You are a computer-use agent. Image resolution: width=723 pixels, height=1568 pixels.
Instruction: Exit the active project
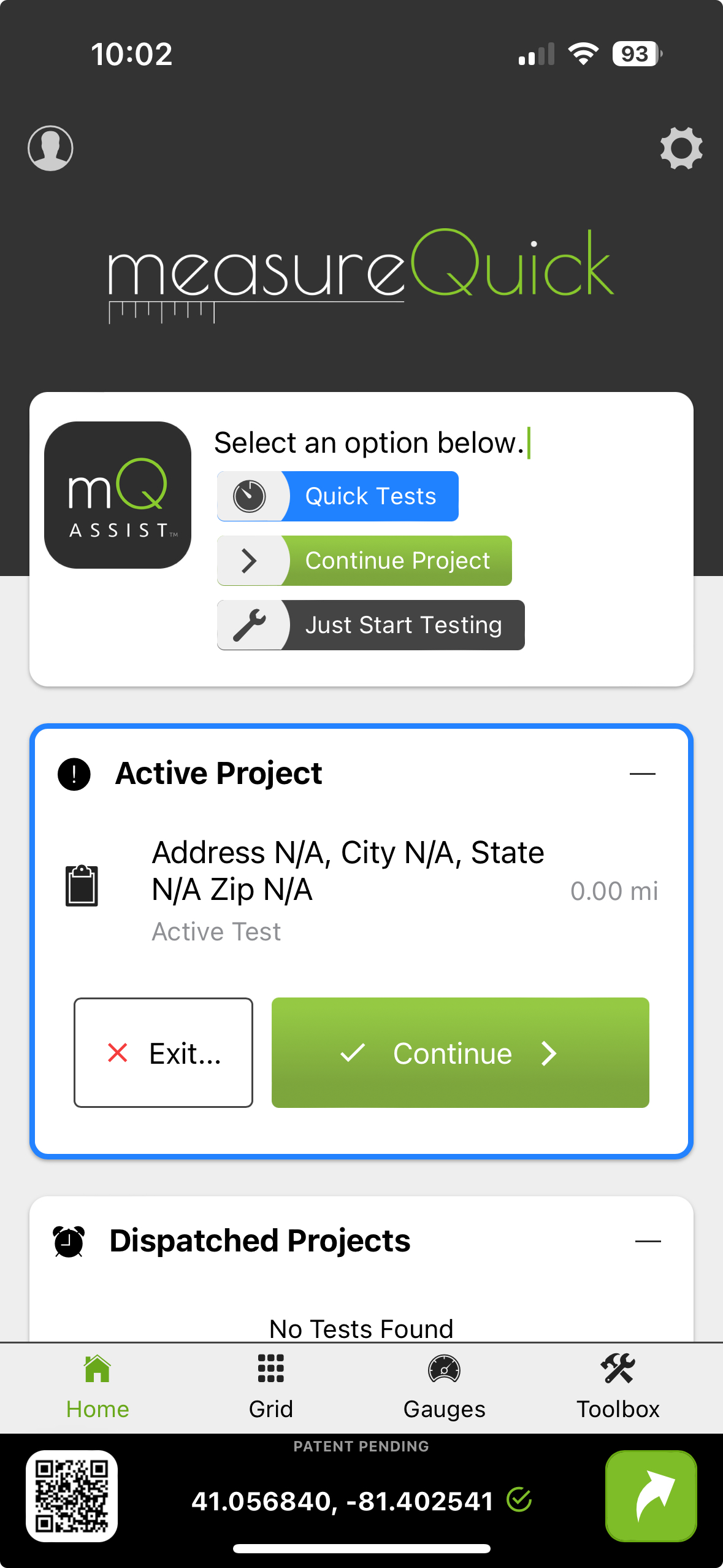[163, 1053]
